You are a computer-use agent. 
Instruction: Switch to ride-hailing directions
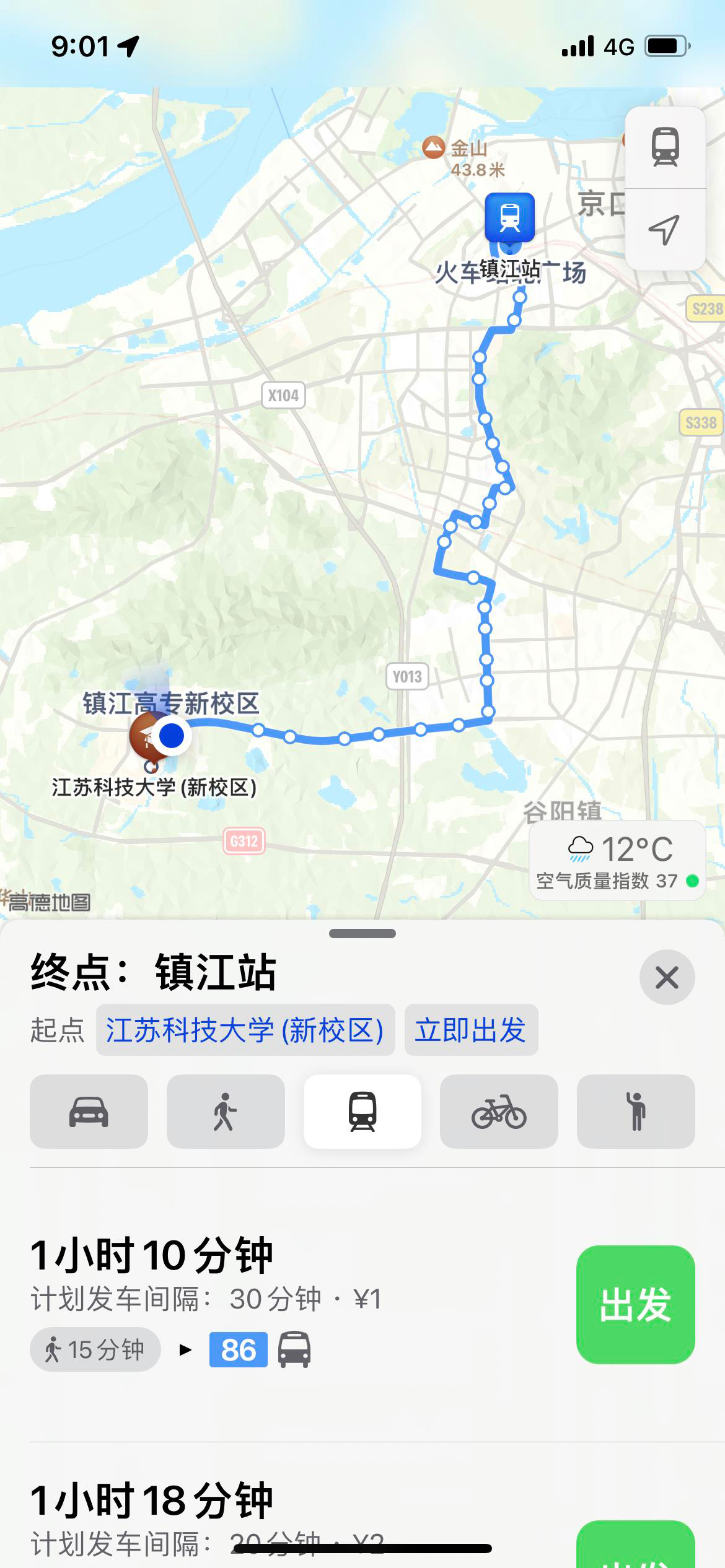(636, 1112)
